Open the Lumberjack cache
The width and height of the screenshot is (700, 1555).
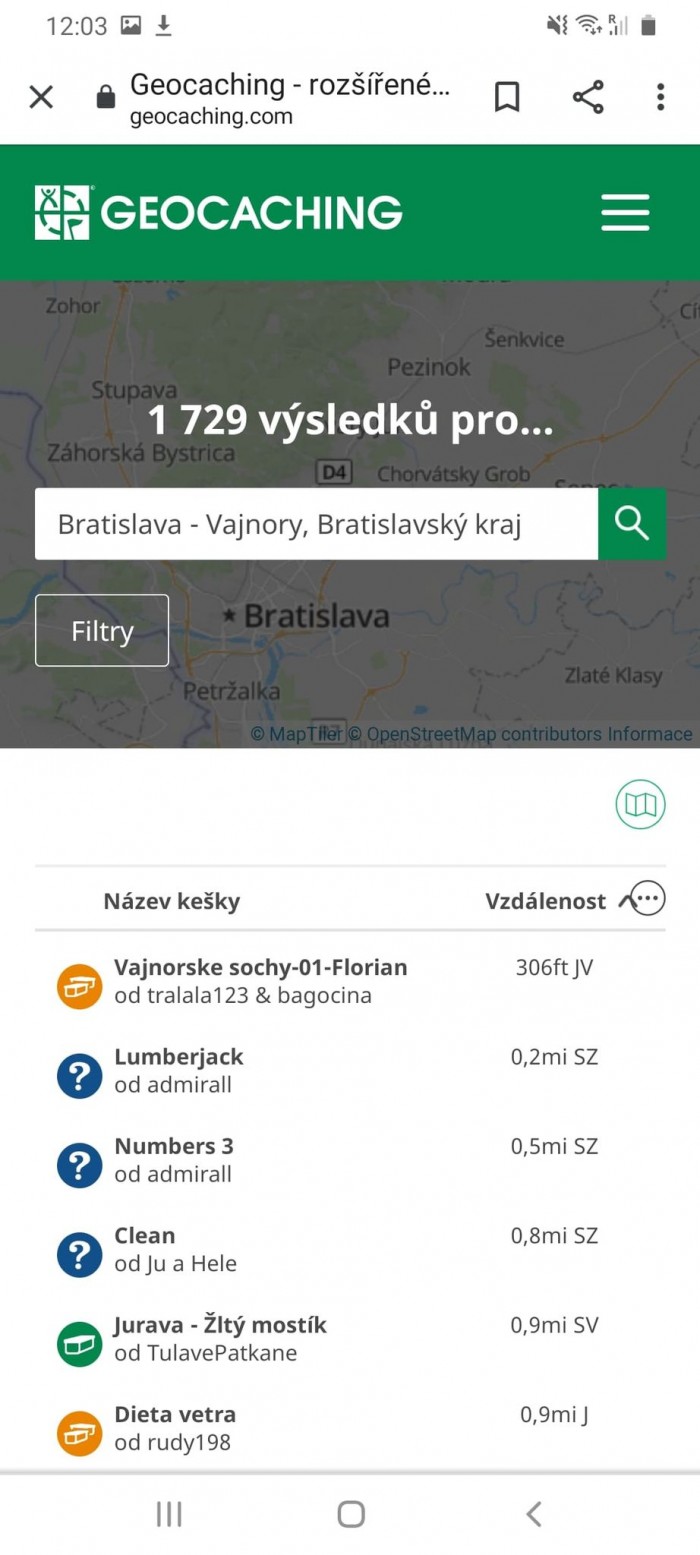point(179,1056)
